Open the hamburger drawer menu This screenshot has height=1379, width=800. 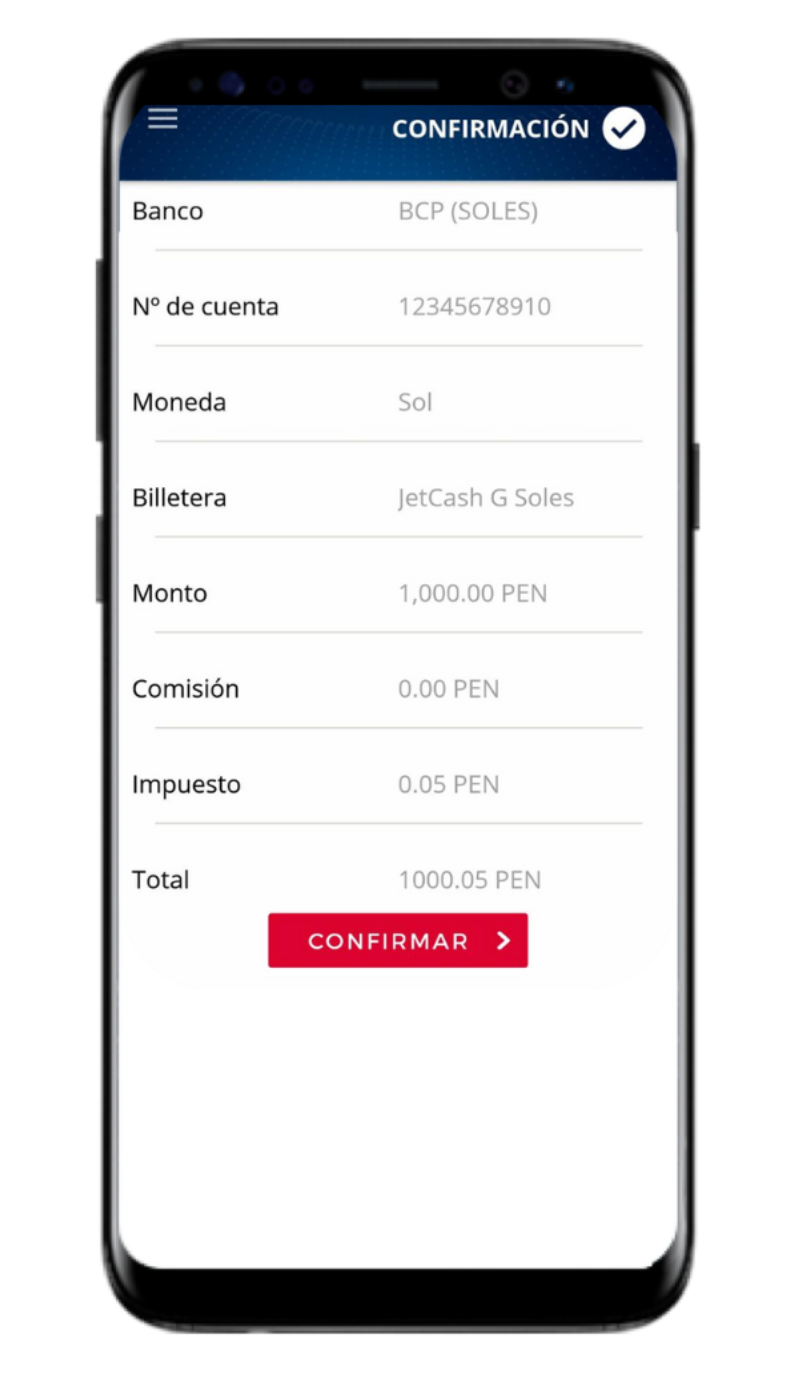163,119
